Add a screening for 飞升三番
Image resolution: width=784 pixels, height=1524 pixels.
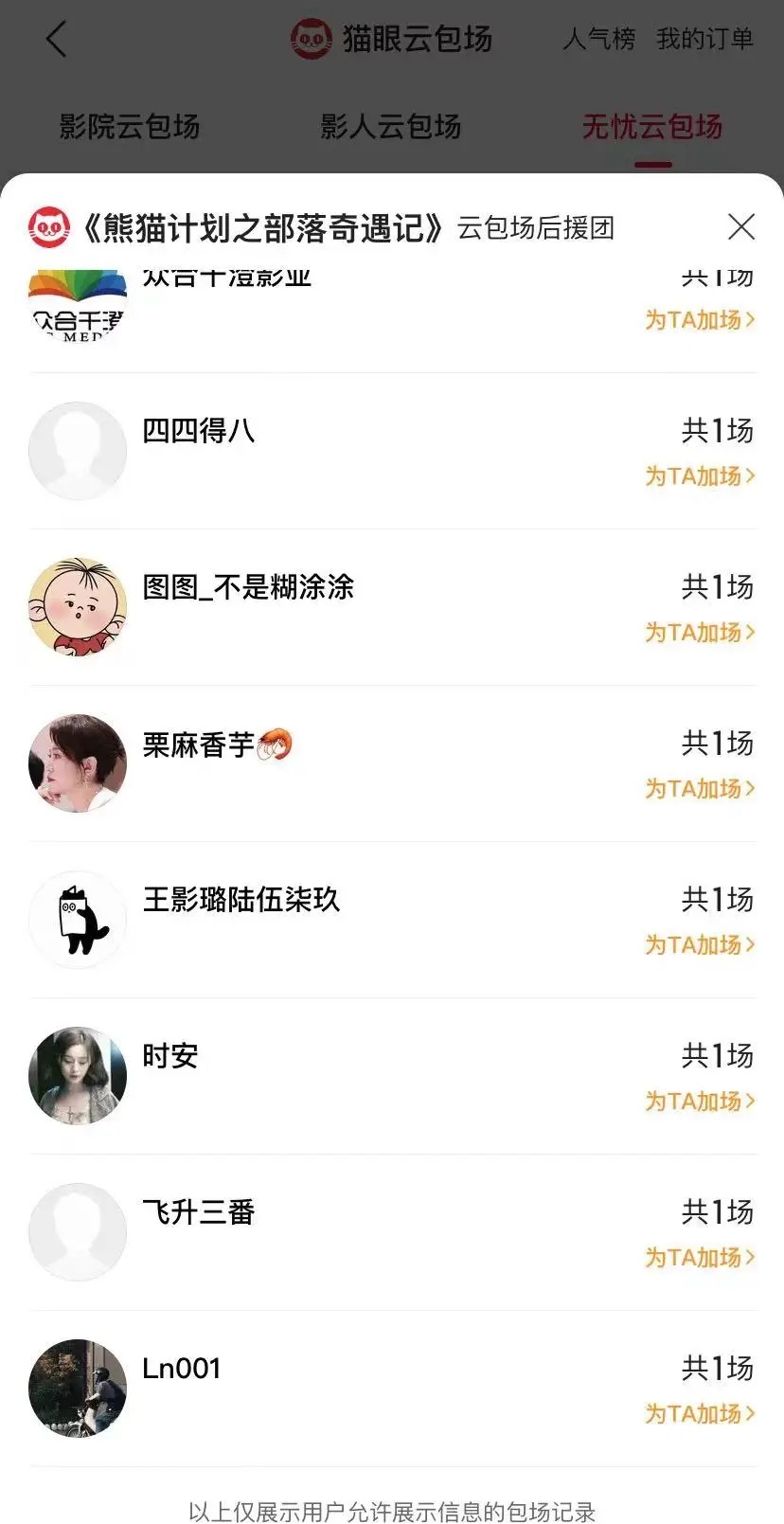[700, 1258]
